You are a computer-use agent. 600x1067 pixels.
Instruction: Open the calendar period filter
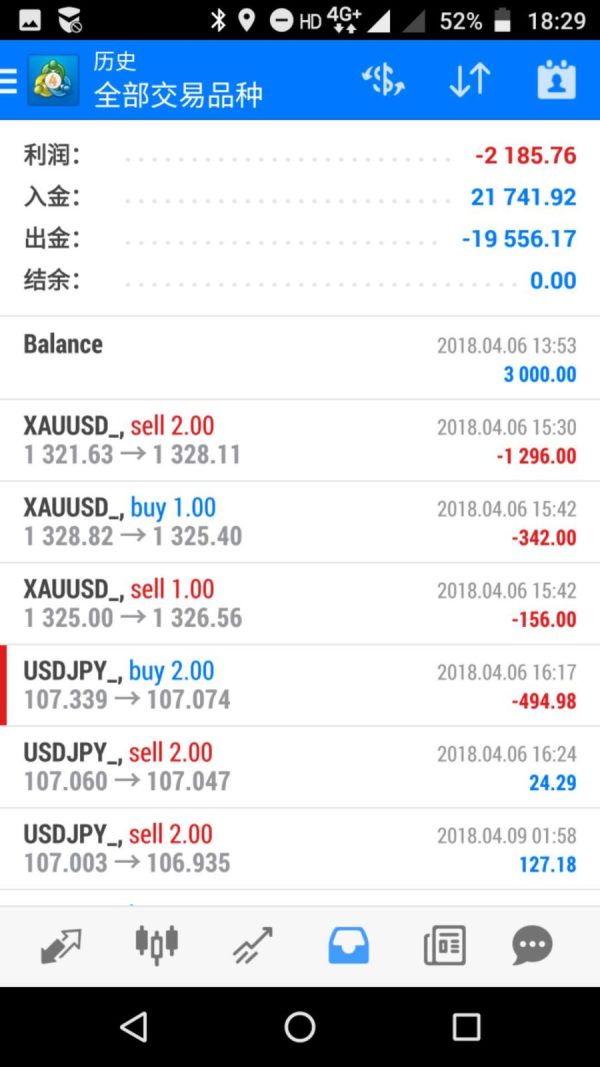[x=556, y=80]
